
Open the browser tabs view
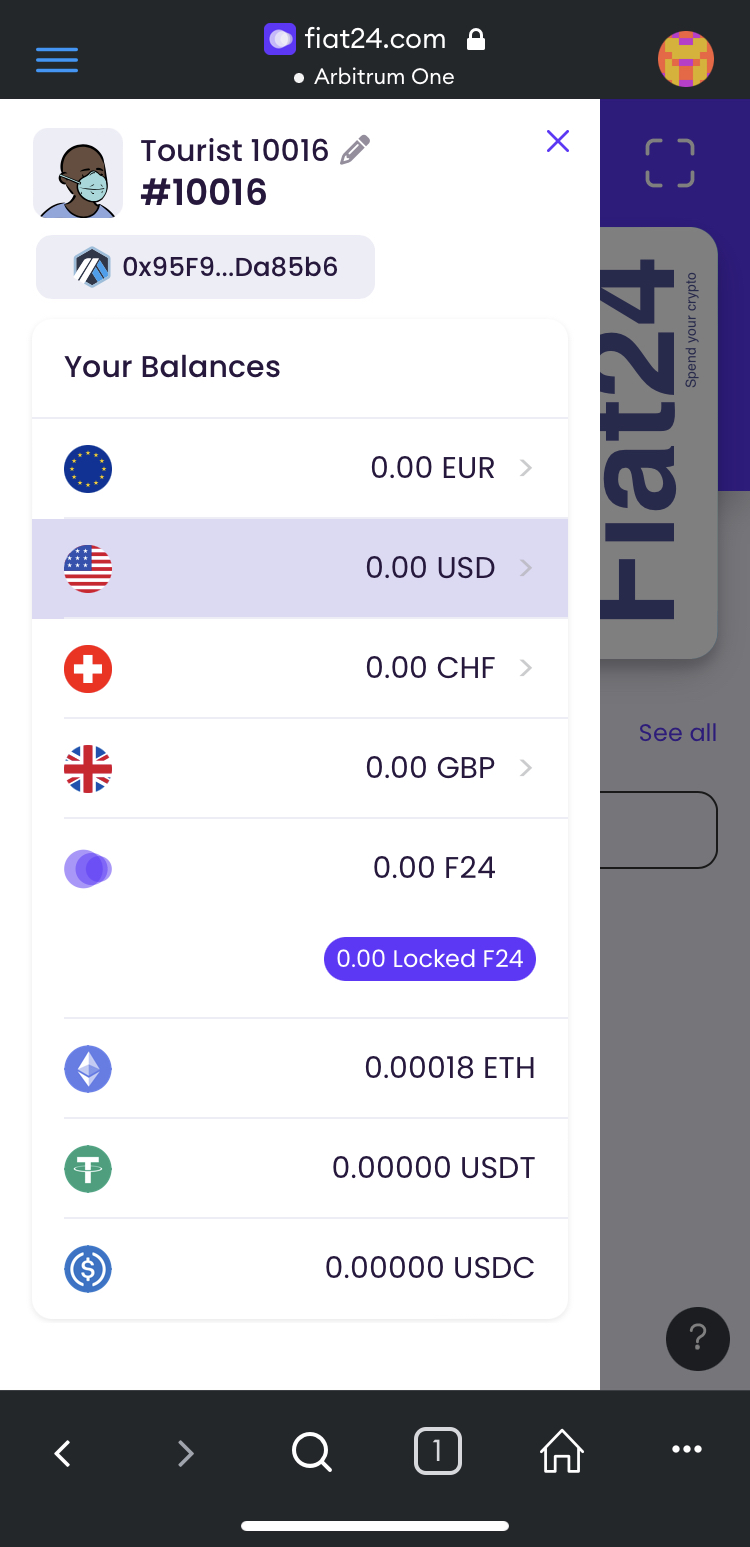pos(437,1451)
